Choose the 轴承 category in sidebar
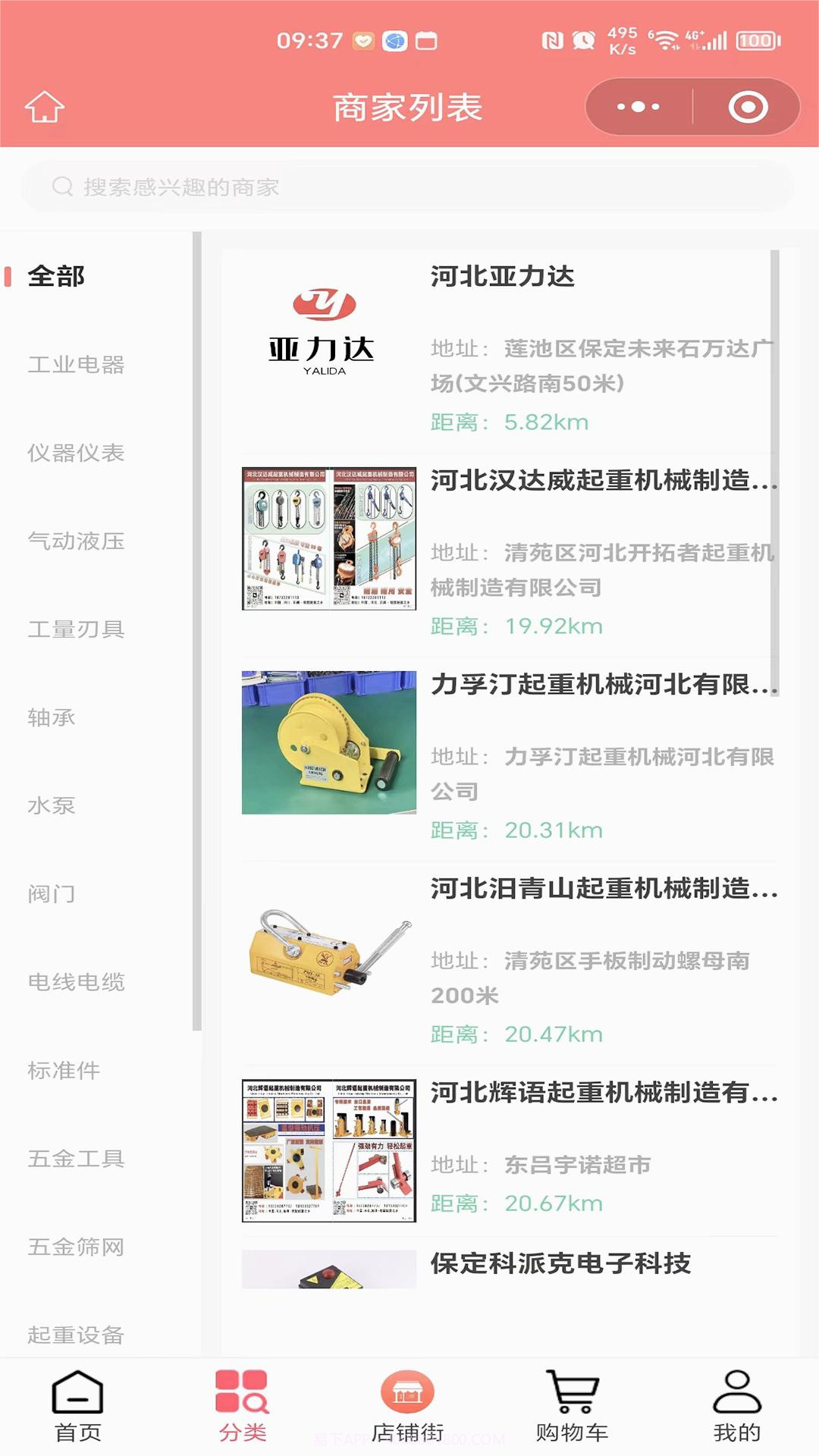 (51, 717)
